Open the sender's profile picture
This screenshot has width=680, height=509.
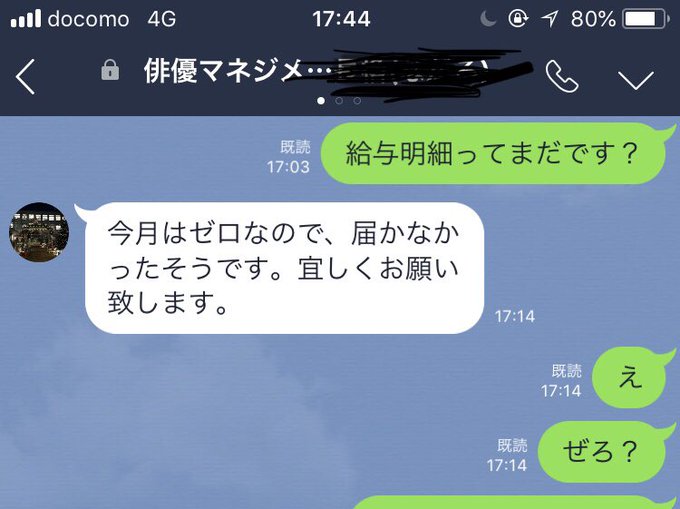click(39, 232)
